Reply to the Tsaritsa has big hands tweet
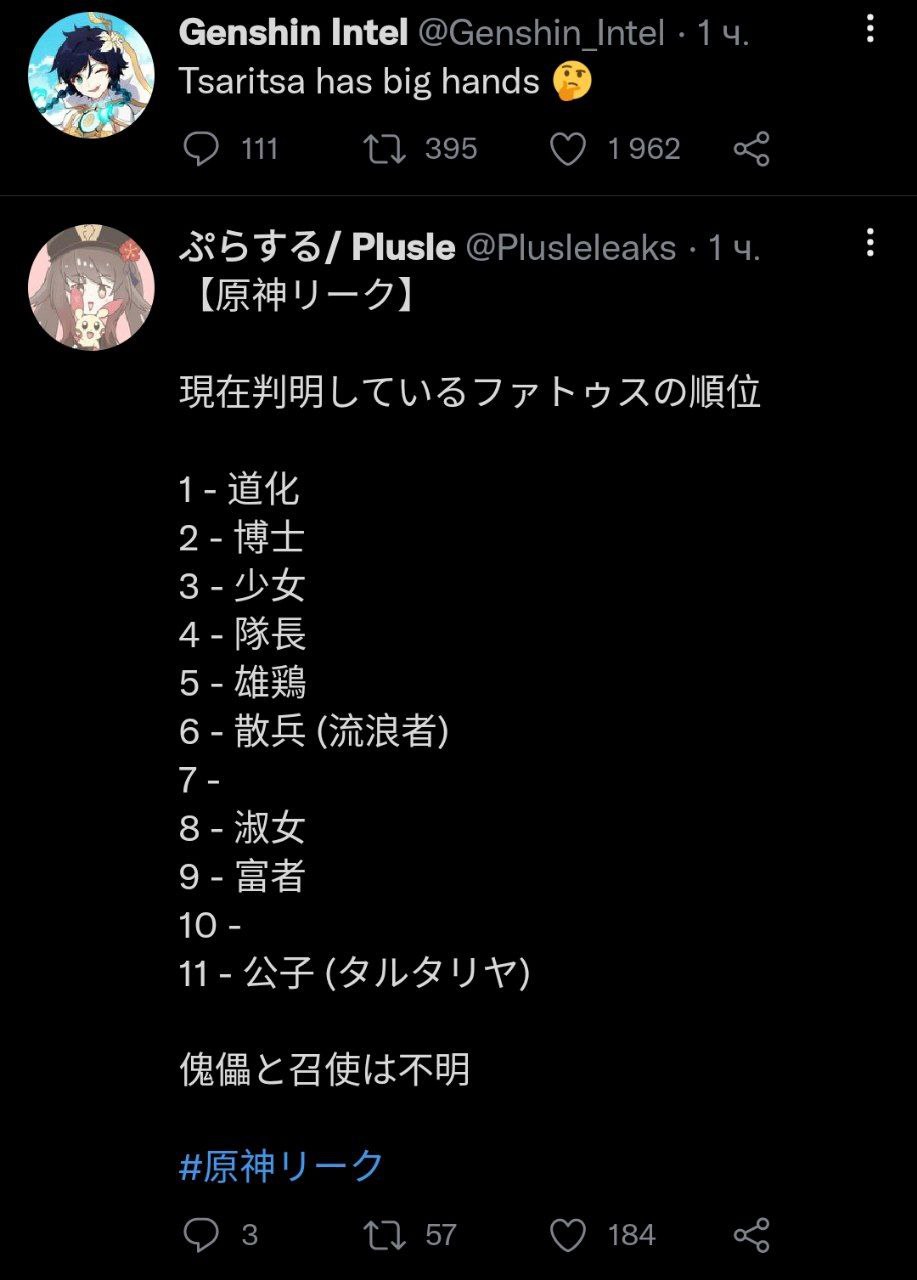This screenshot has height=1280, width=917. [x=202, y=150]
